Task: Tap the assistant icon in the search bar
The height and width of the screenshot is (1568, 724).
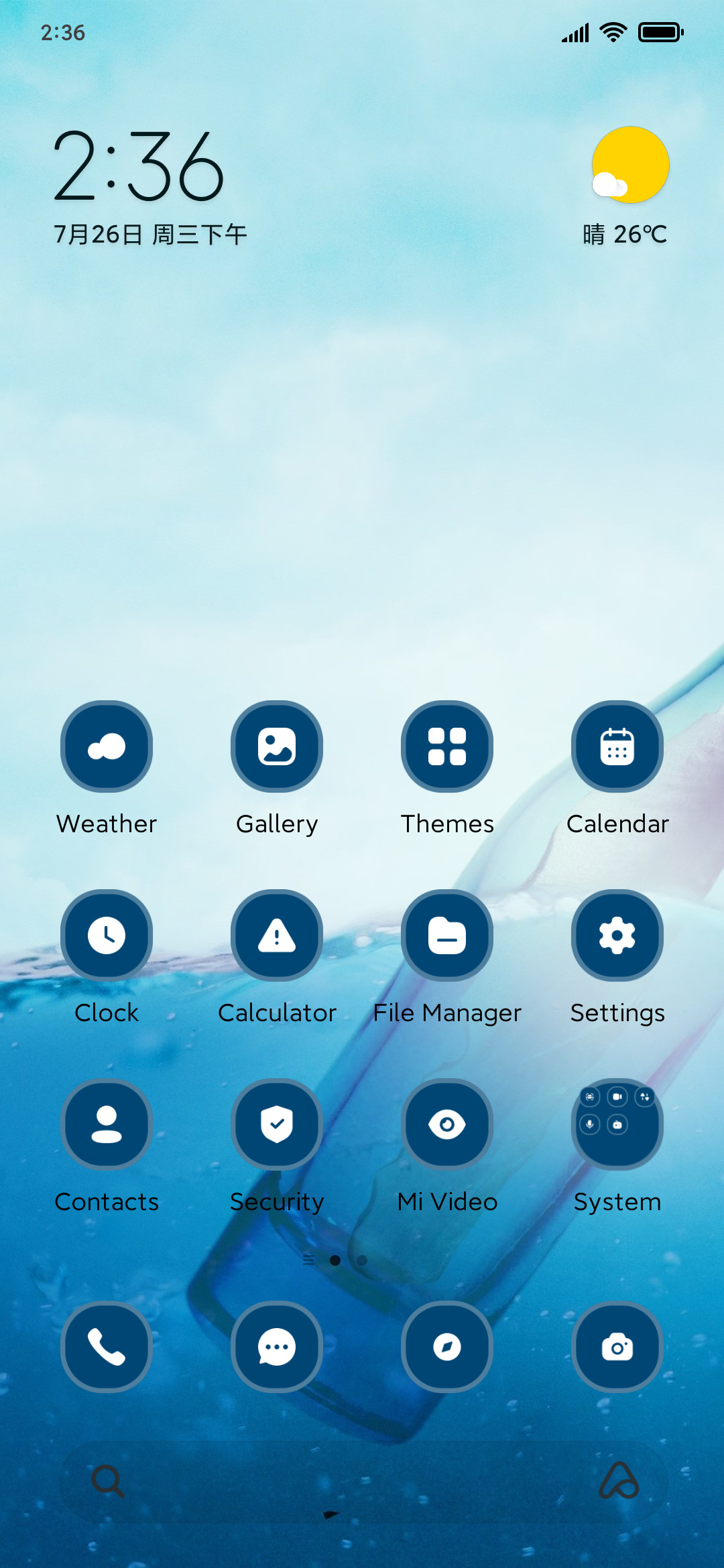Action: pyautogui.click(x=618, y=1480)
